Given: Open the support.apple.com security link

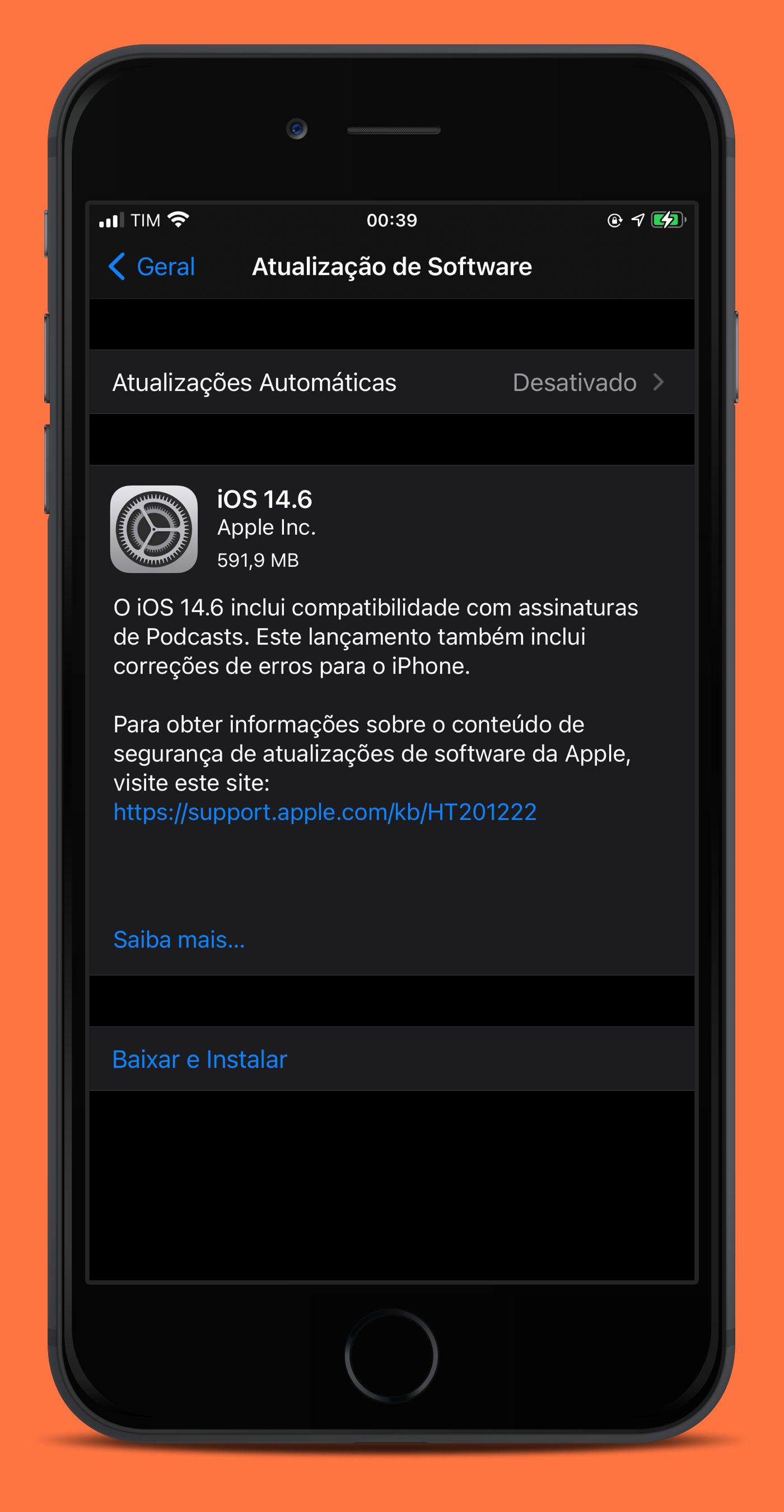Looking at the screenshot, I should [x=324, y=812].
